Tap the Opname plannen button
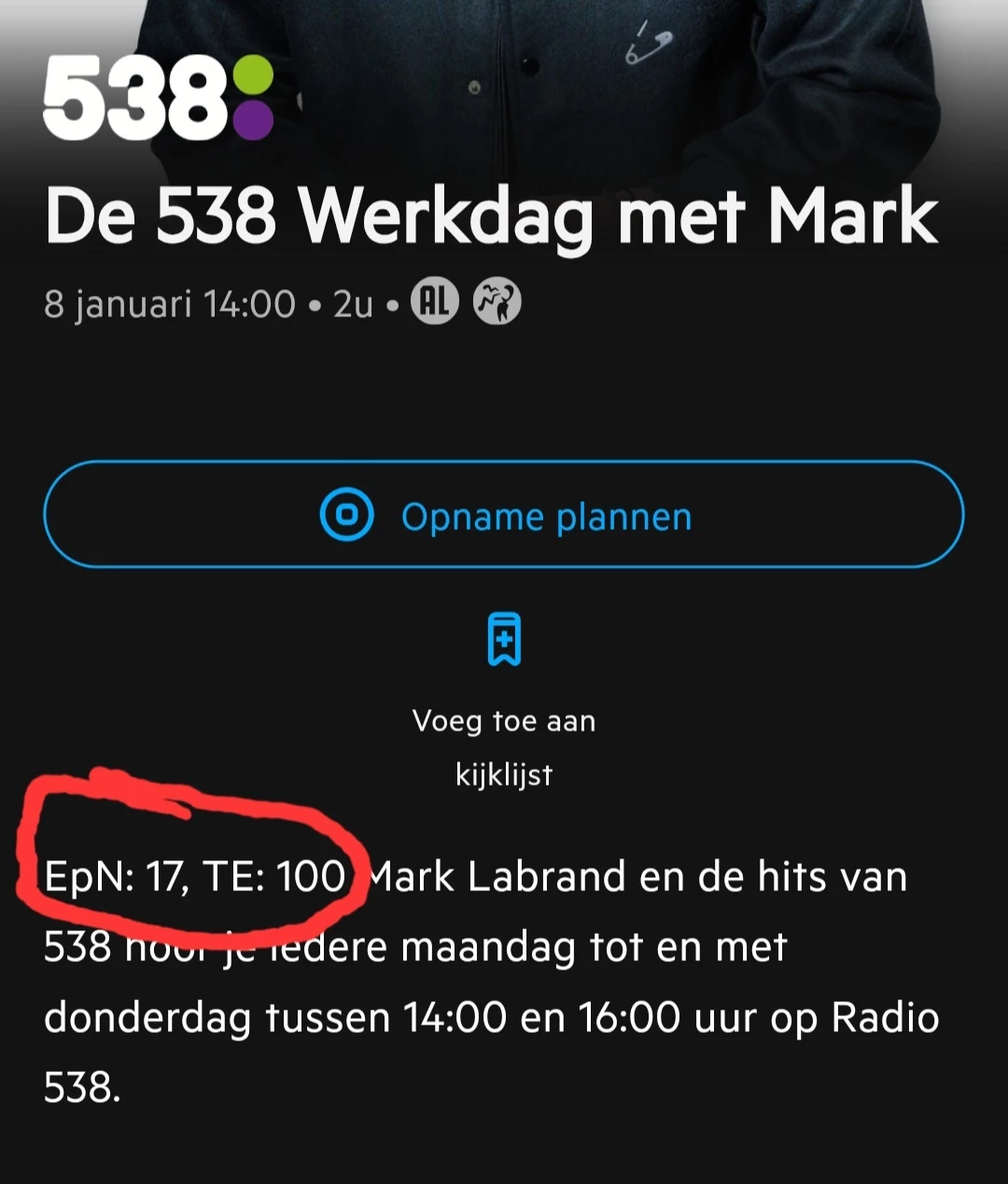The image size is (1008, 1184). click(504, 515)
